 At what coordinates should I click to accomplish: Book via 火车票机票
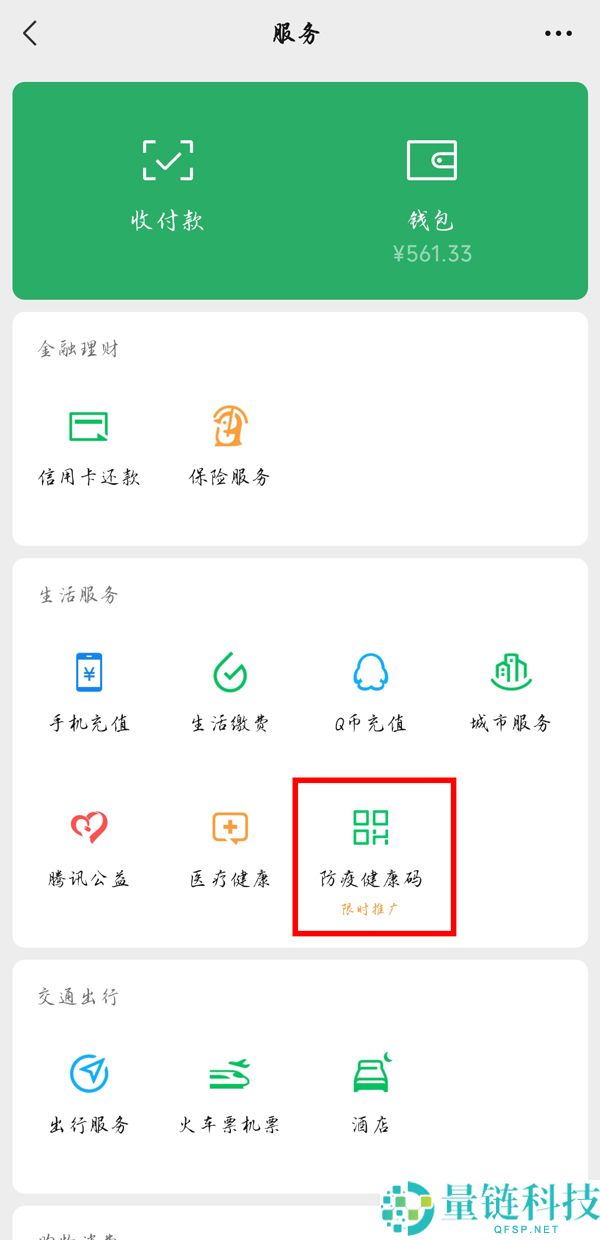pyautogui.click(x=229, y=1094)
